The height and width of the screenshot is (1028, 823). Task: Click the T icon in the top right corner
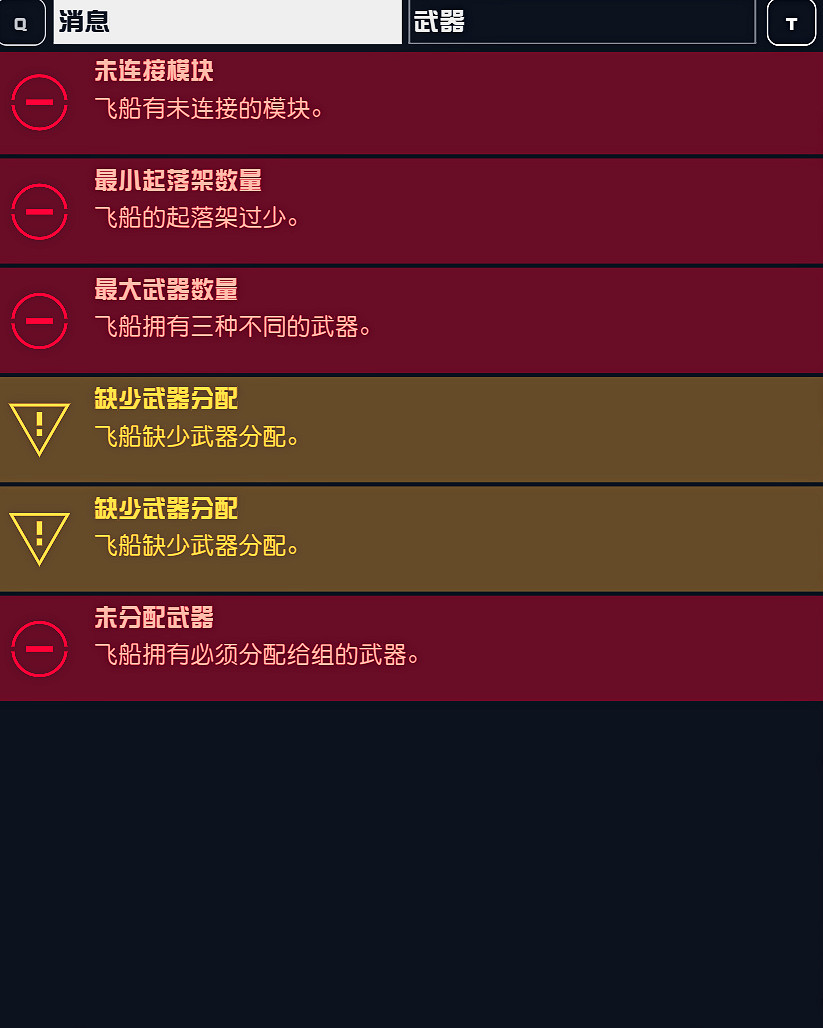[791, 22]
